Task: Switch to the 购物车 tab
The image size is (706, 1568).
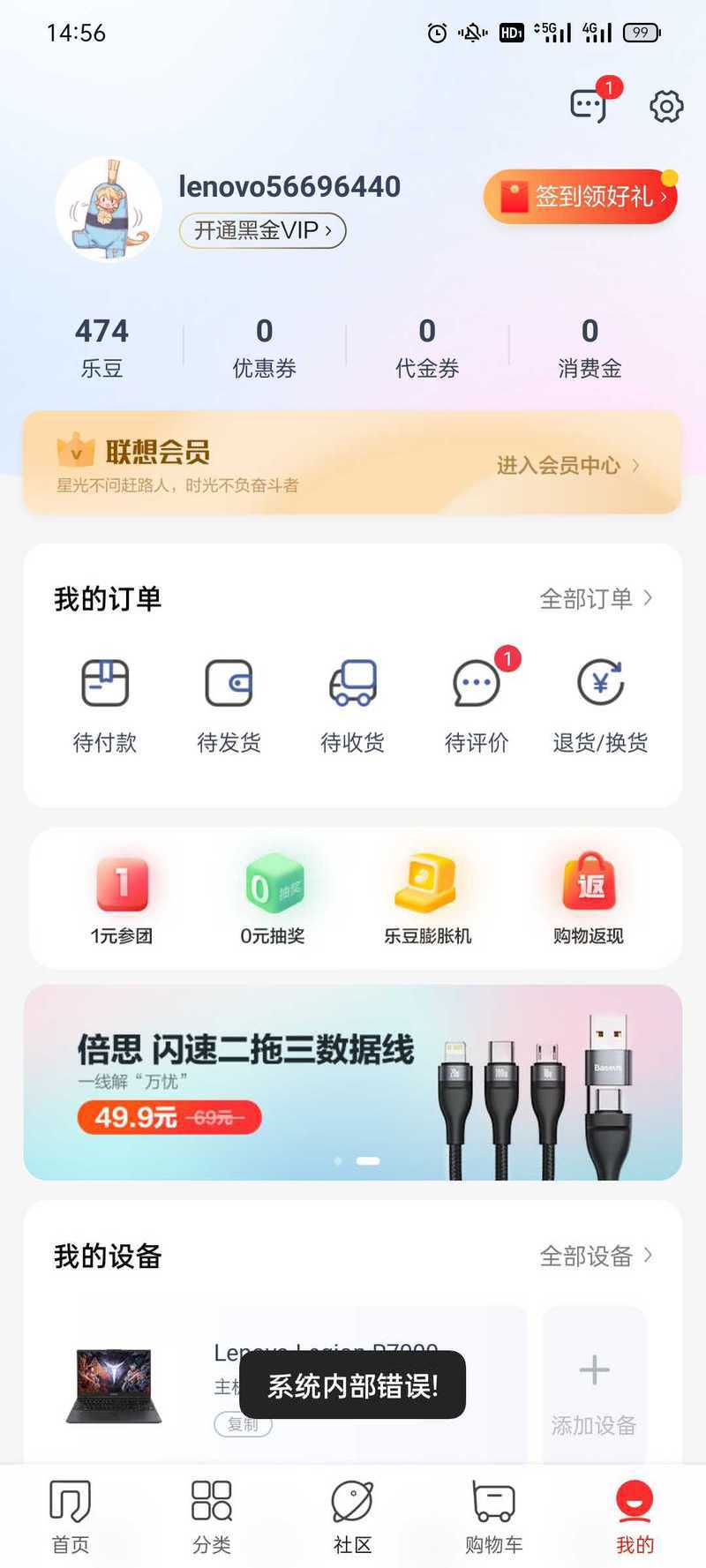Action: pyautogui.click(x=494, y=1518)
